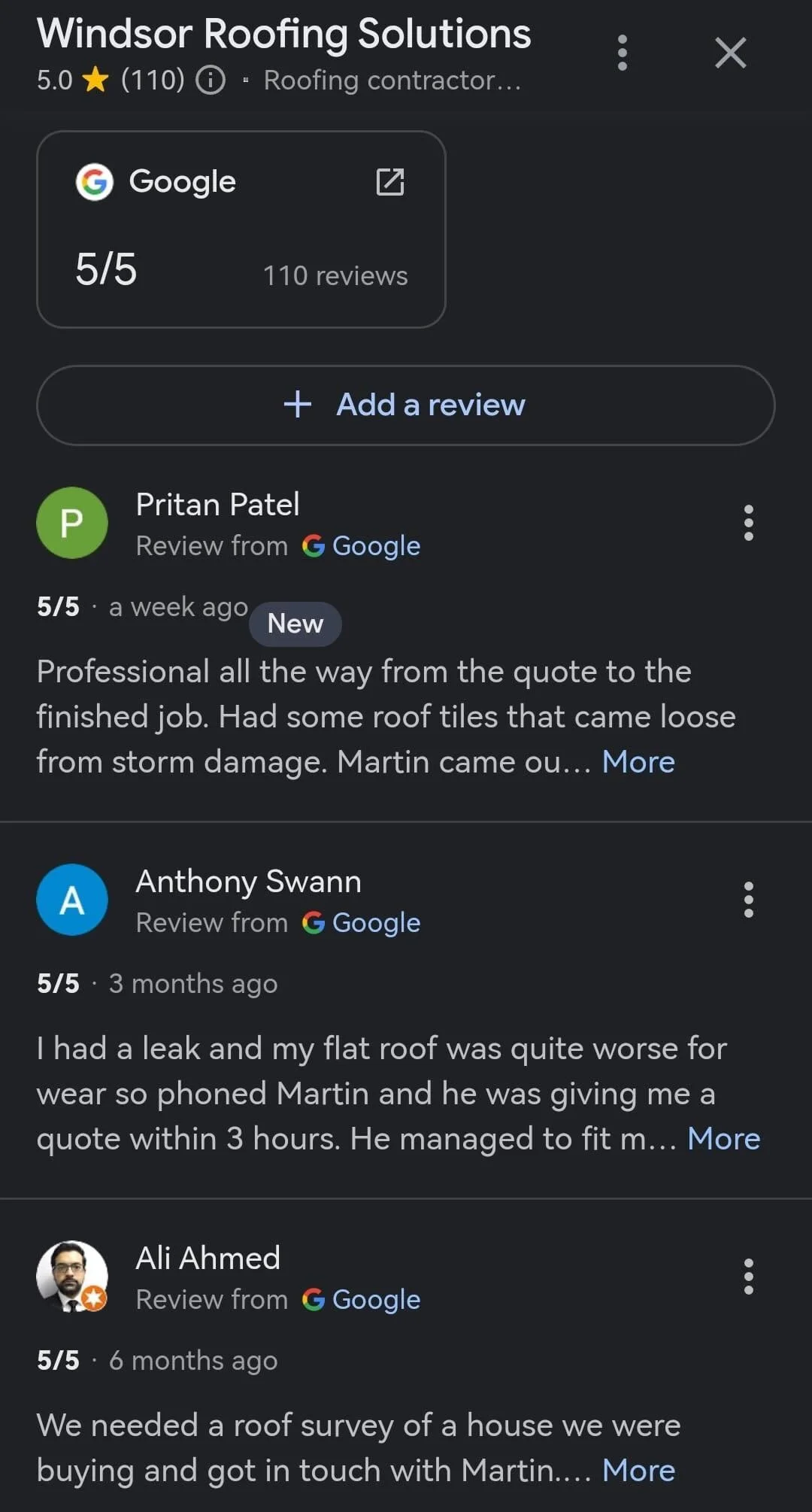Viewport: 812px width, 1512px height.
Task: Open overflow menu on Ali Ahmed's review
Action: (x=749, y=1277)
